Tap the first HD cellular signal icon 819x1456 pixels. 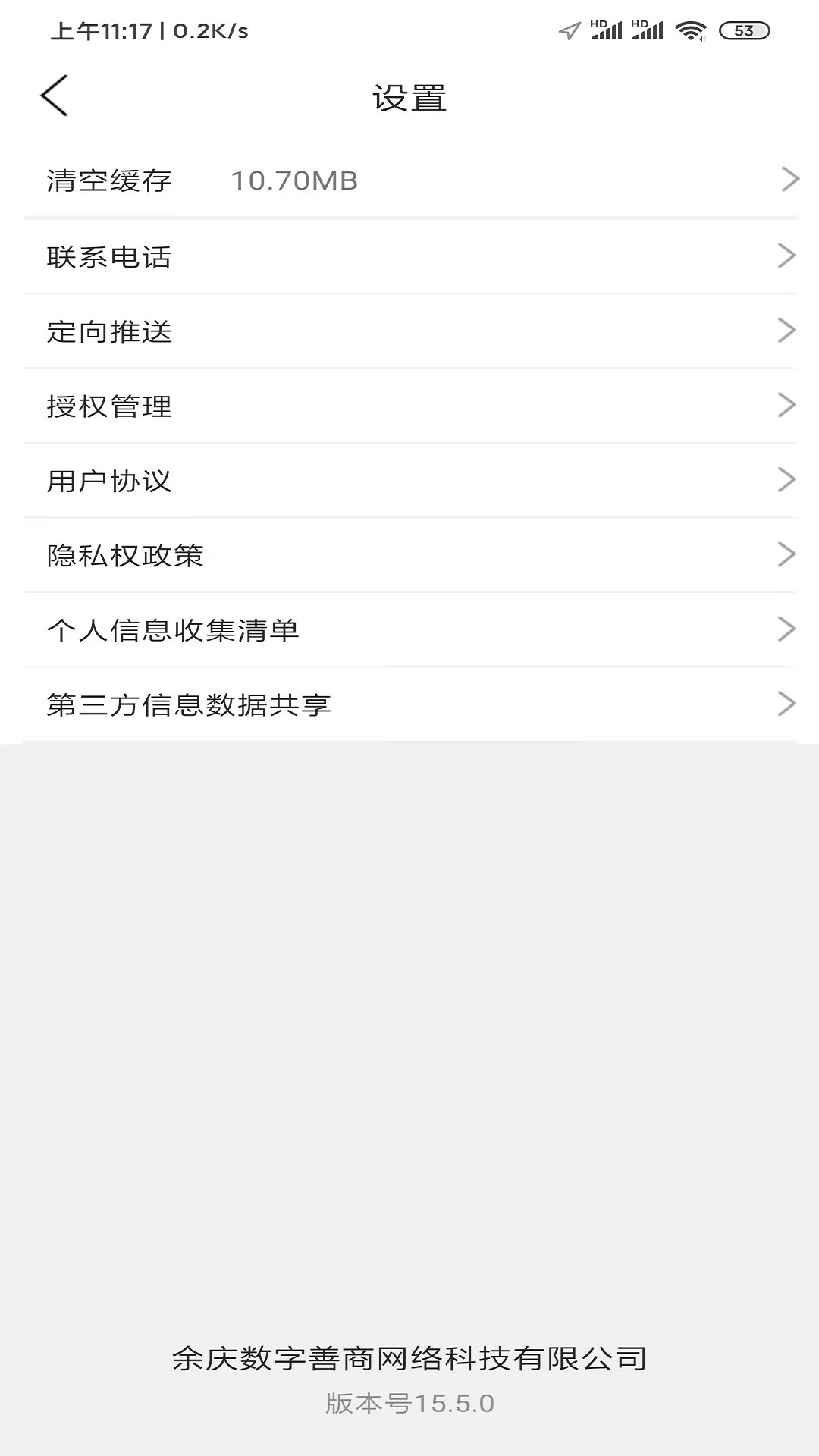tap(605, 30)
